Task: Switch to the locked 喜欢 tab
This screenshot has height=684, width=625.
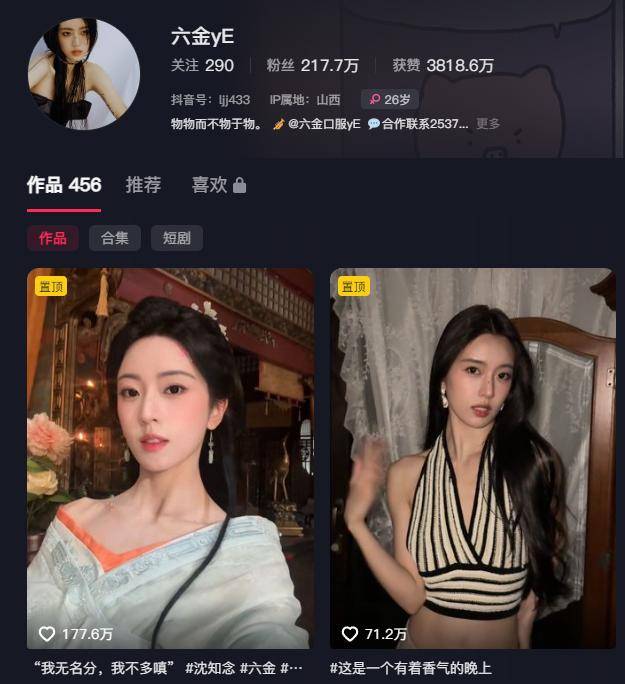Action: tap(218, 185)
